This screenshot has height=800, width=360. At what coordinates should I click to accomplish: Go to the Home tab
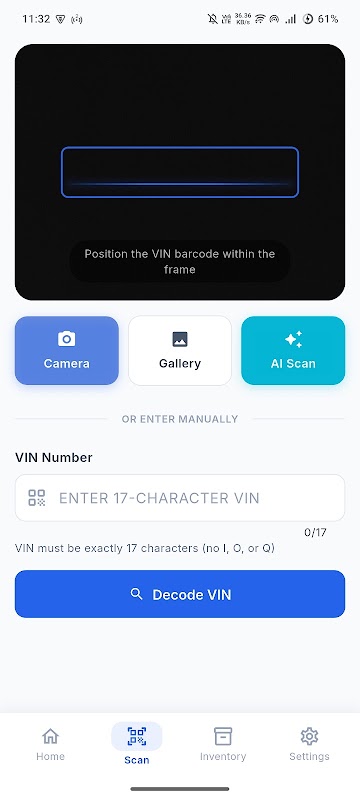50,745
